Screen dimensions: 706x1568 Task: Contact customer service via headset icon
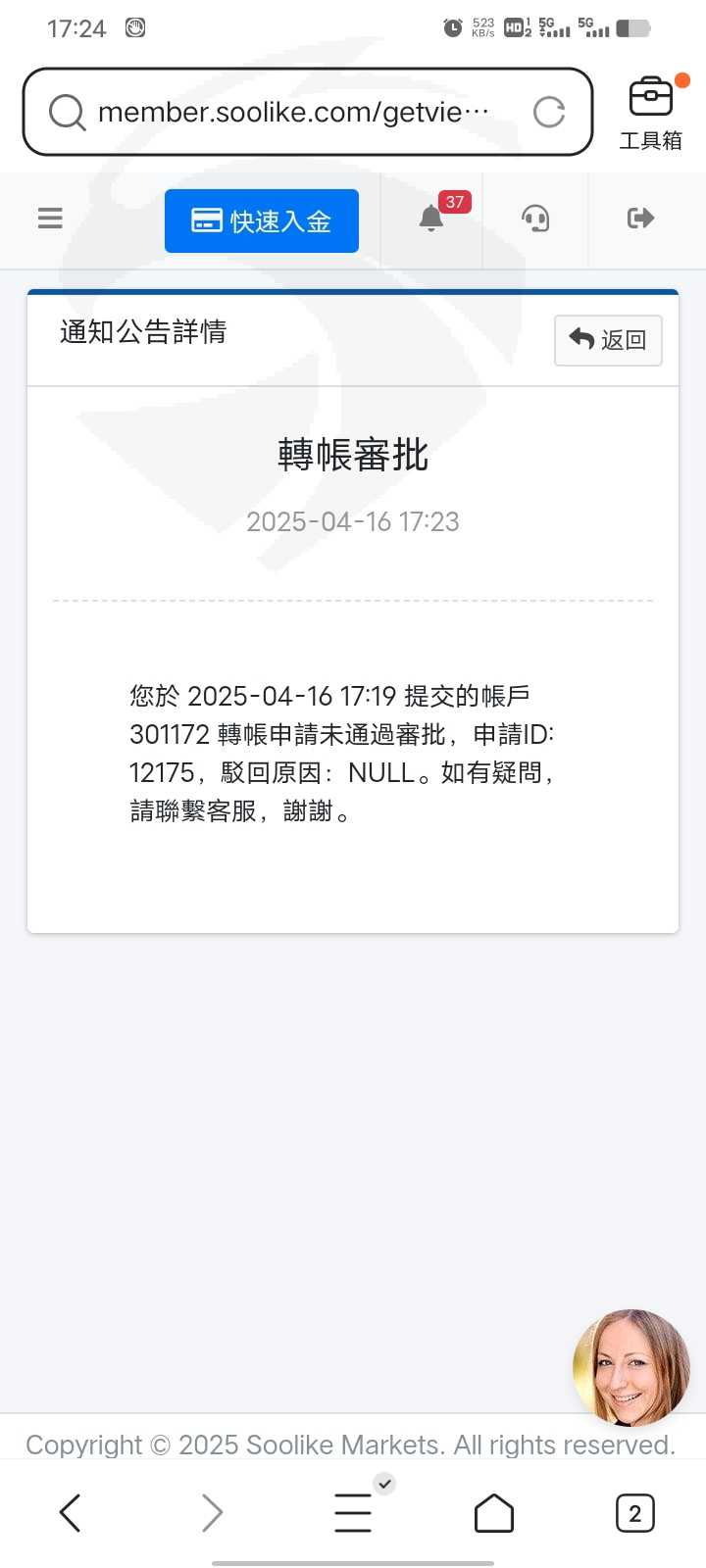coord(535,219)
